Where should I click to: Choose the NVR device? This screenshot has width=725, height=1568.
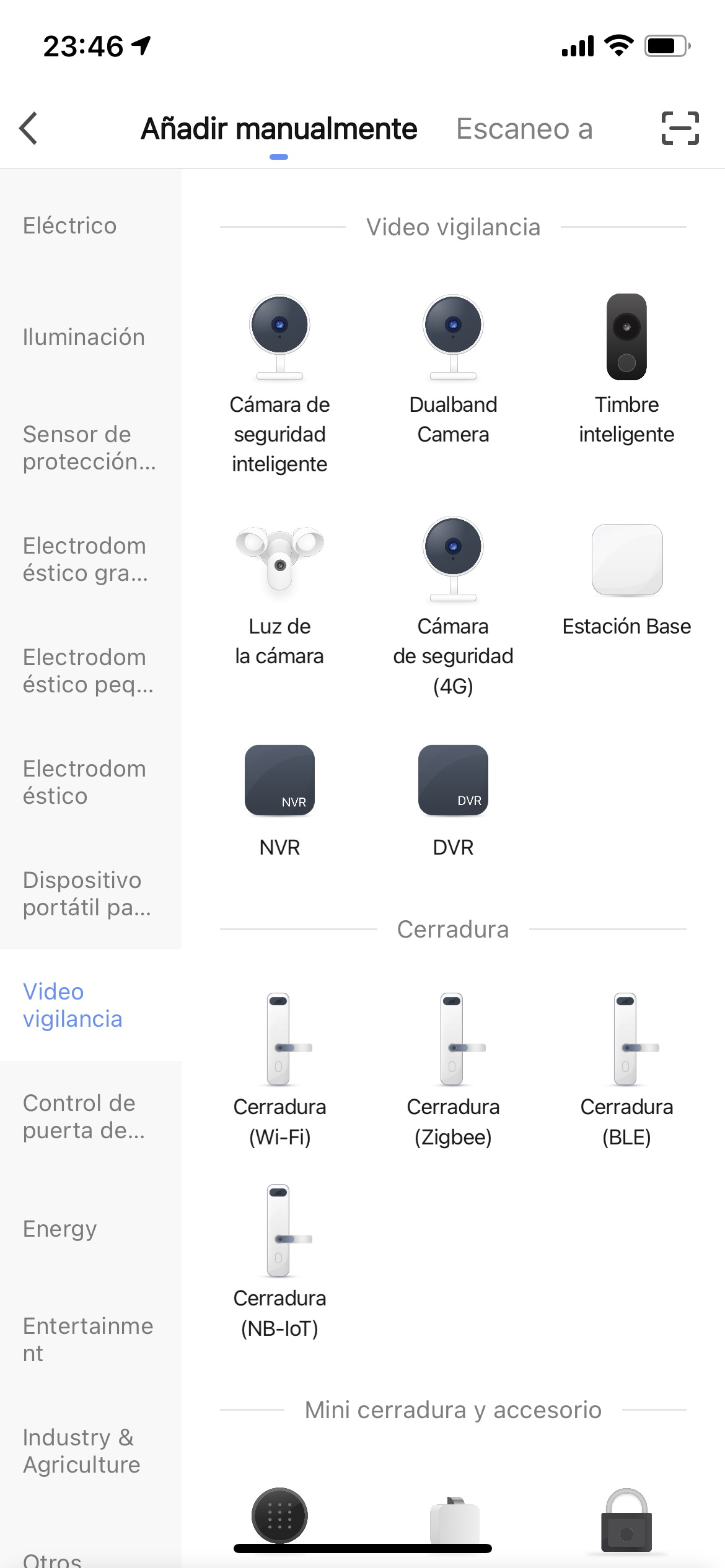pos(279,801)
